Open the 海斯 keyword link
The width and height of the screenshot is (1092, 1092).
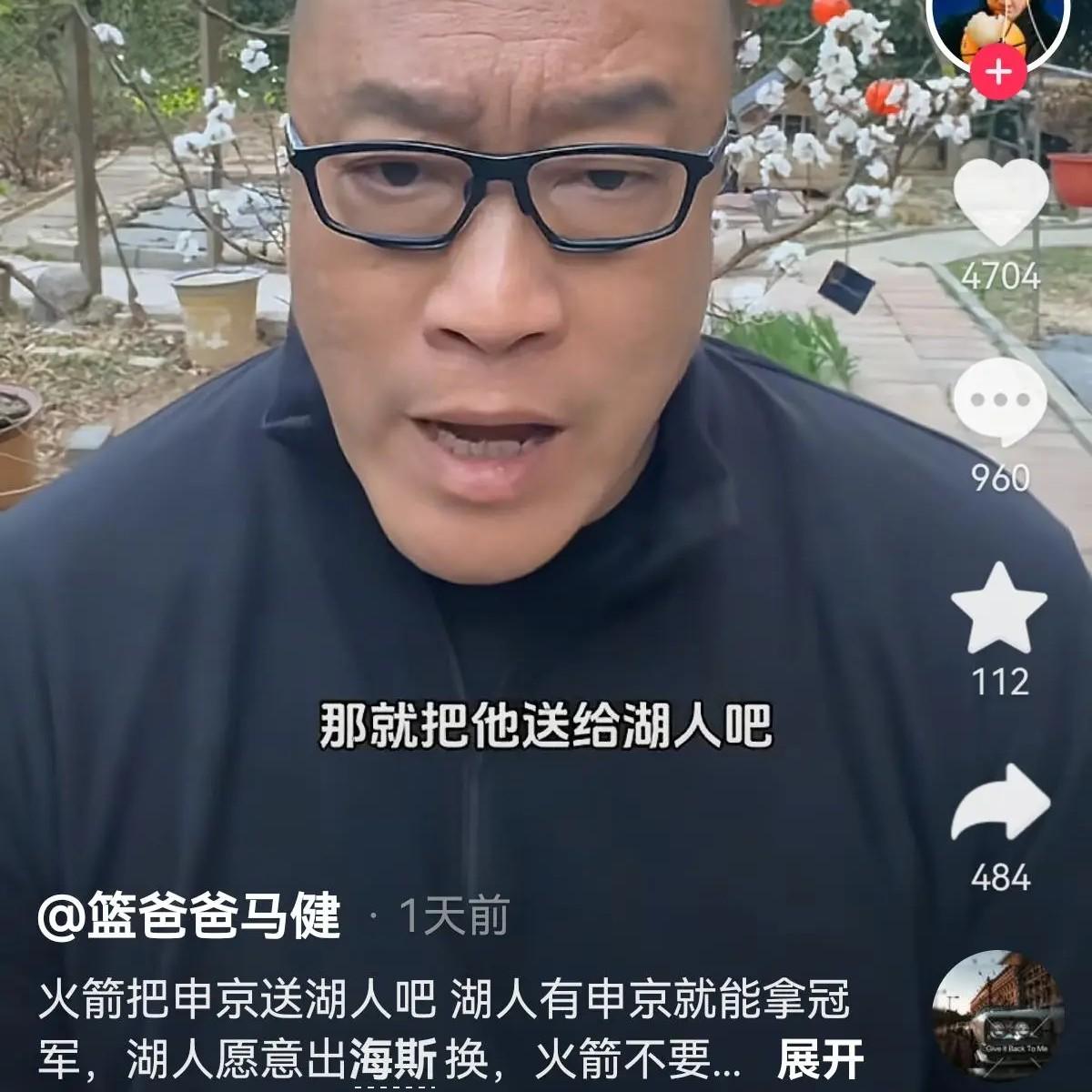tap(393, 1060)
